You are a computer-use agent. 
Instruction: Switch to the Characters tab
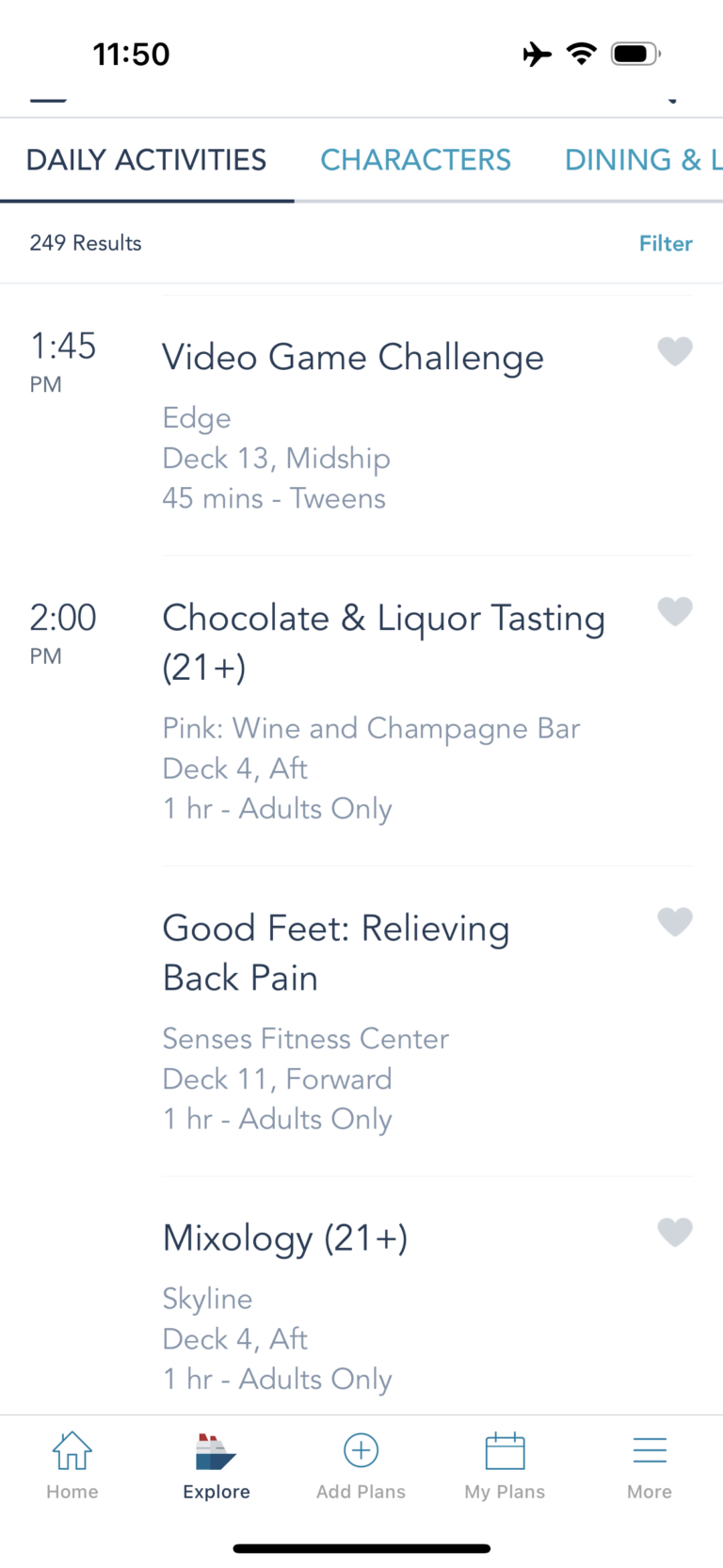click(415, 159)
